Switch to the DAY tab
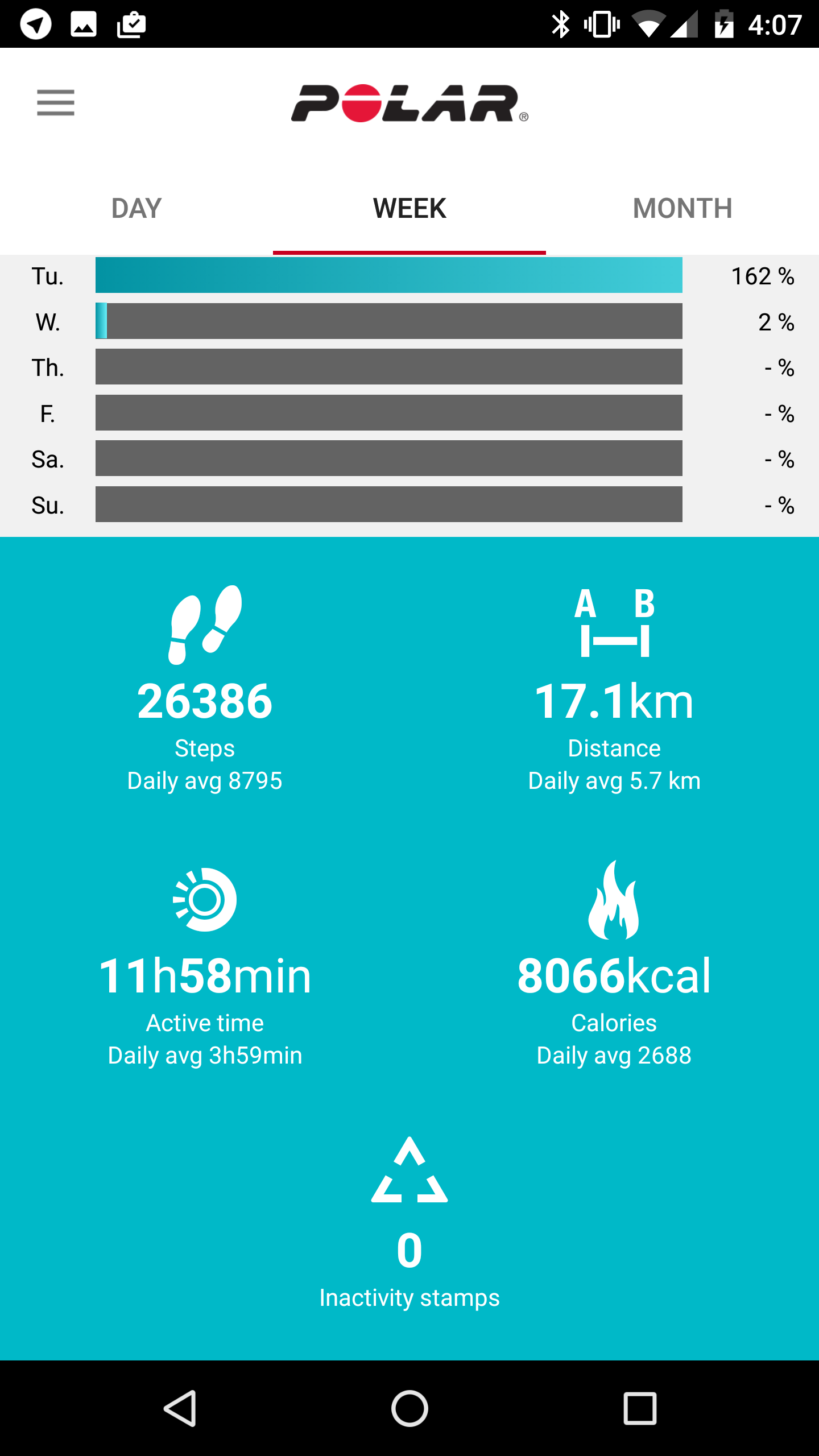Viewport: 819px width, 1456px height. [x=136, y=208]
